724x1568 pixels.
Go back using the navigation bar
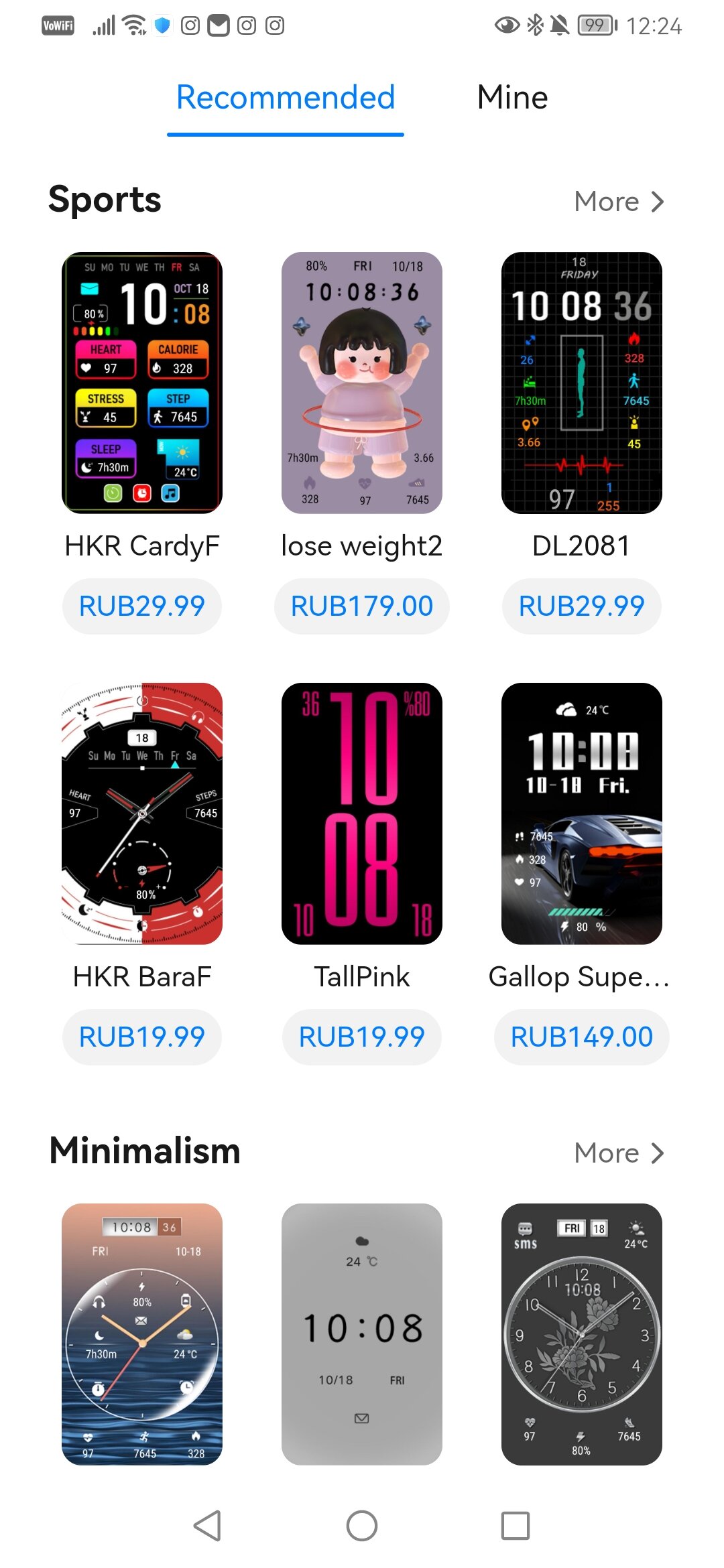pos(207,1526)
